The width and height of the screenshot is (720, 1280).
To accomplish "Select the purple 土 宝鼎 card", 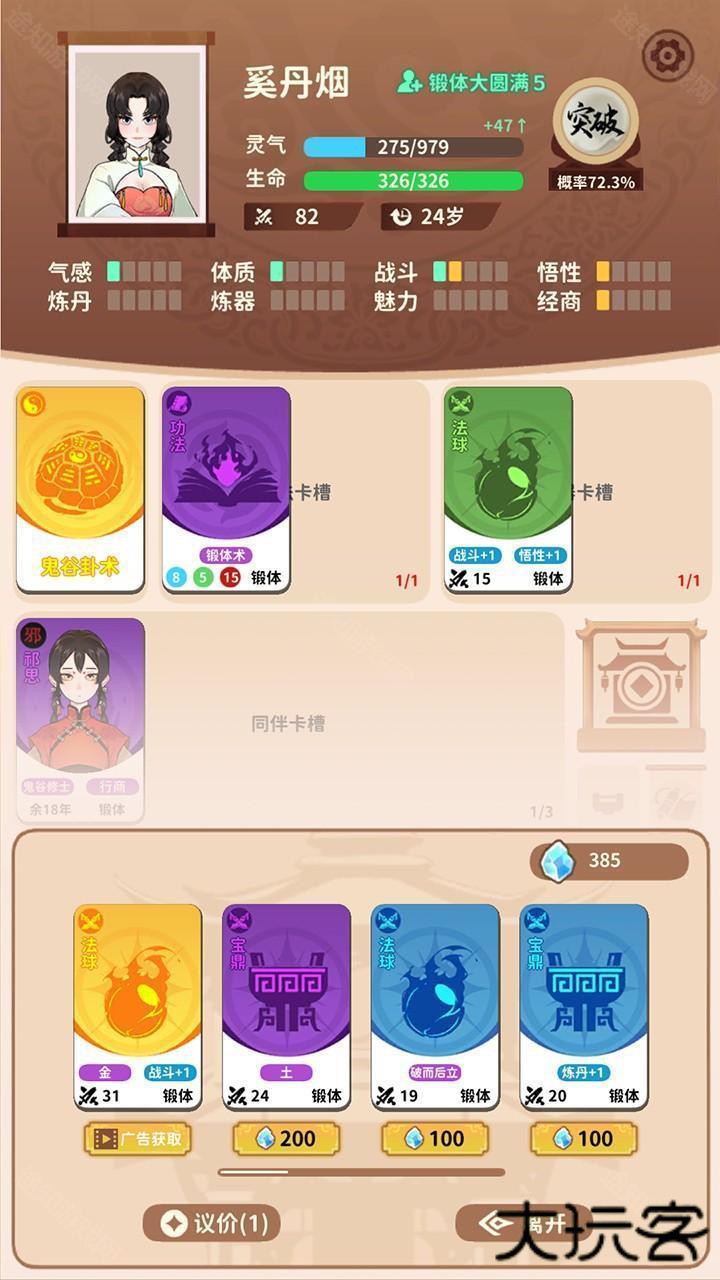I will [x=286, y=1005].
